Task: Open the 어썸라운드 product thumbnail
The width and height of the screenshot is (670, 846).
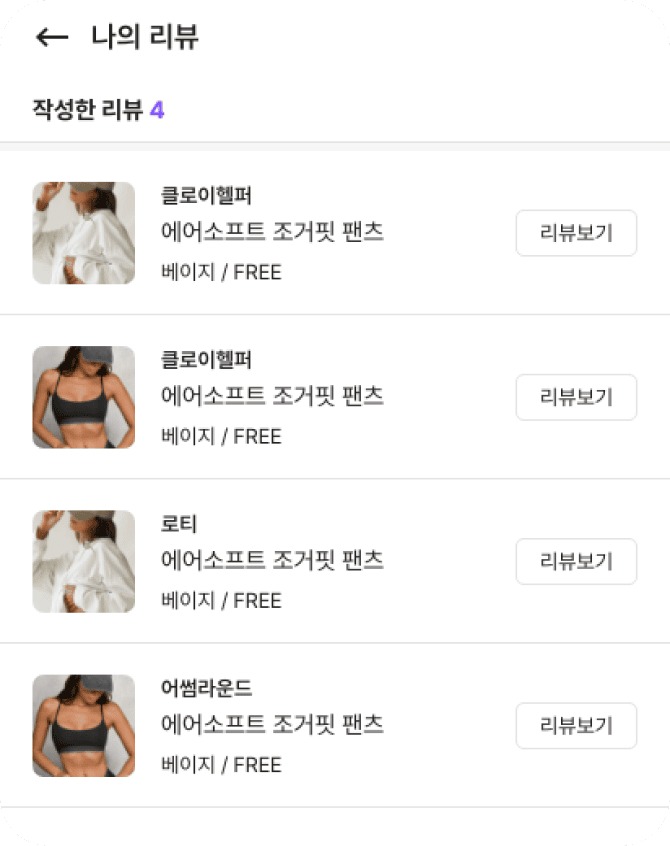Action: [84, 725]
